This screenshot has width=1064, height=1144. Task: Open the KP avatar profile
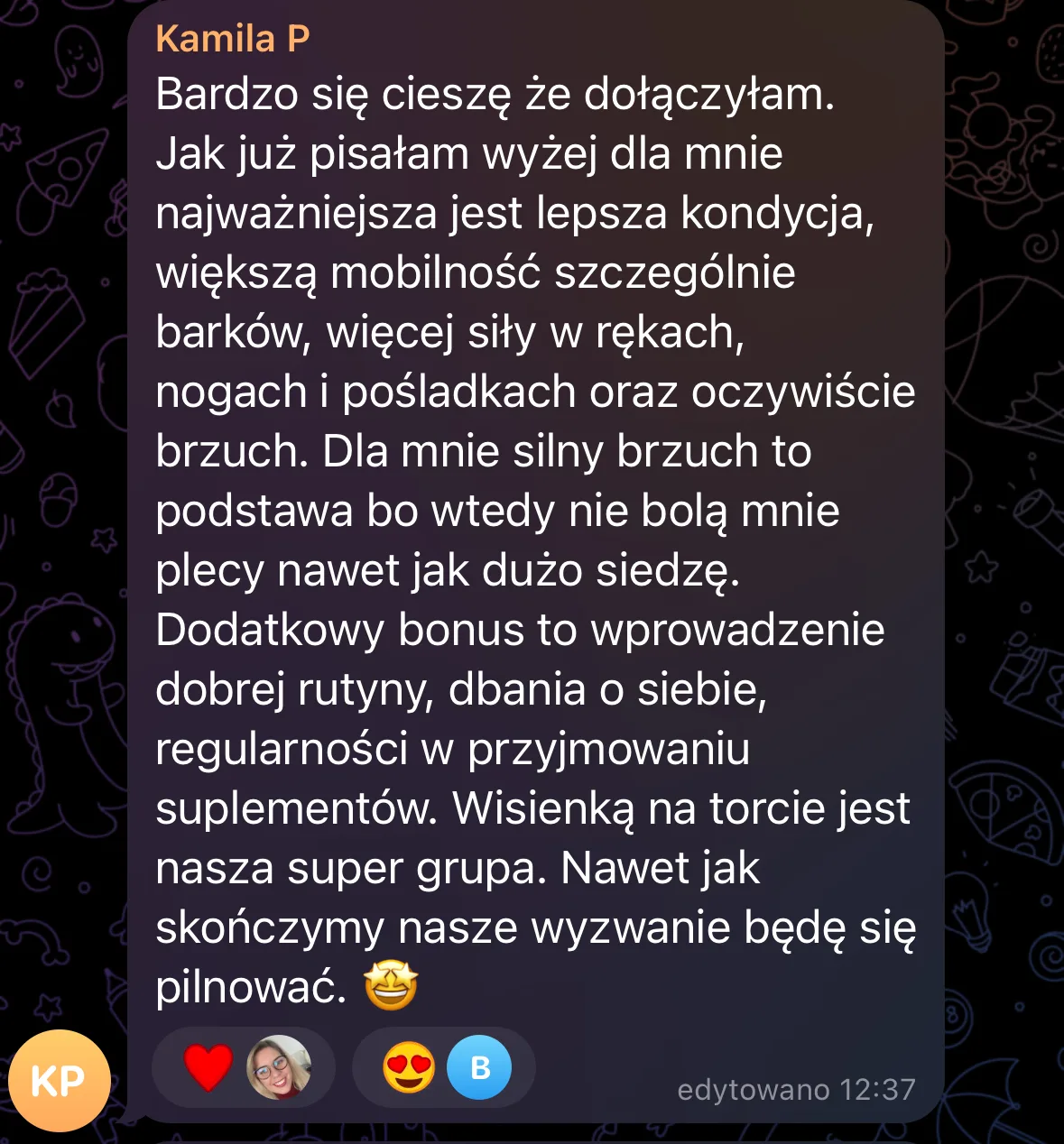(x=59, y=1080)
